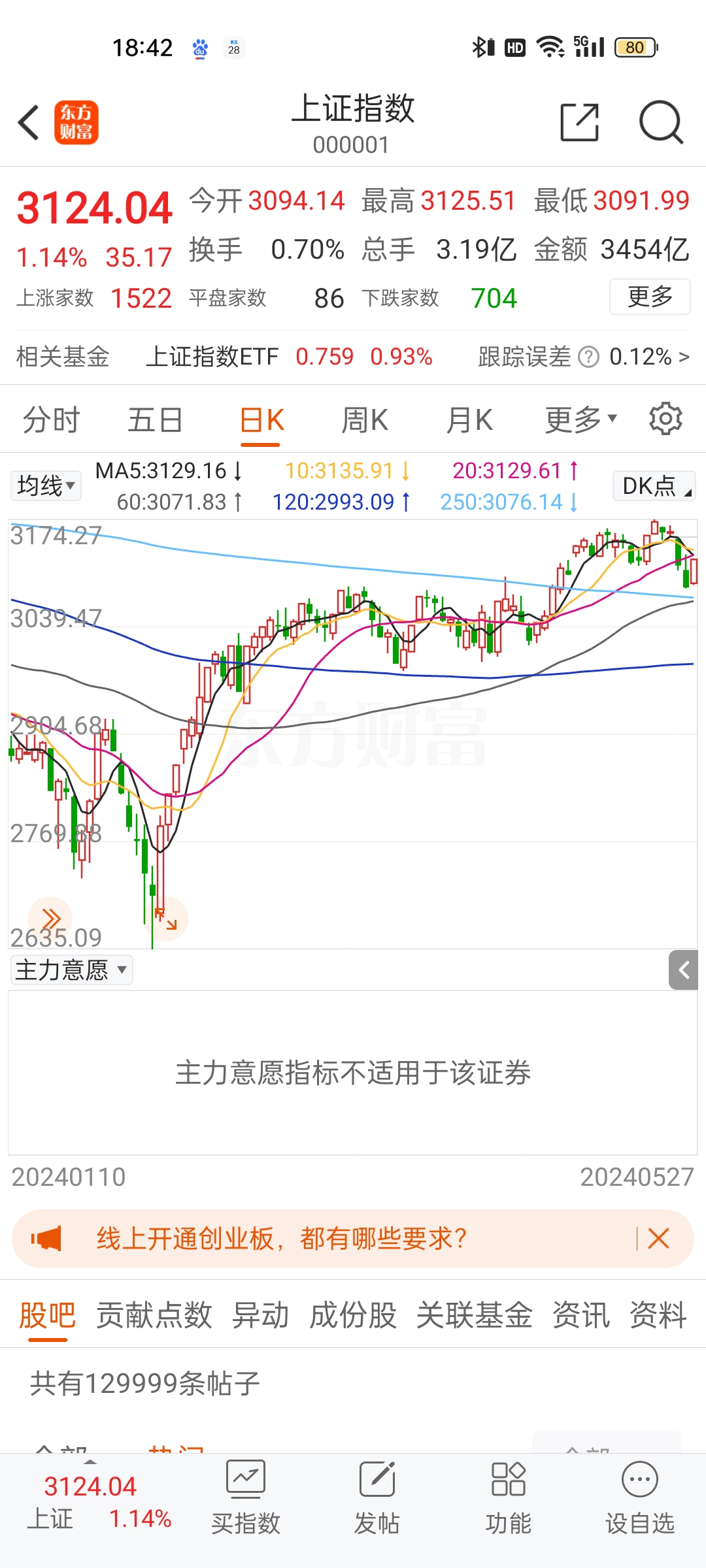
Task: Open the 均线 dropdown selector
Action: tap(44, 485)
